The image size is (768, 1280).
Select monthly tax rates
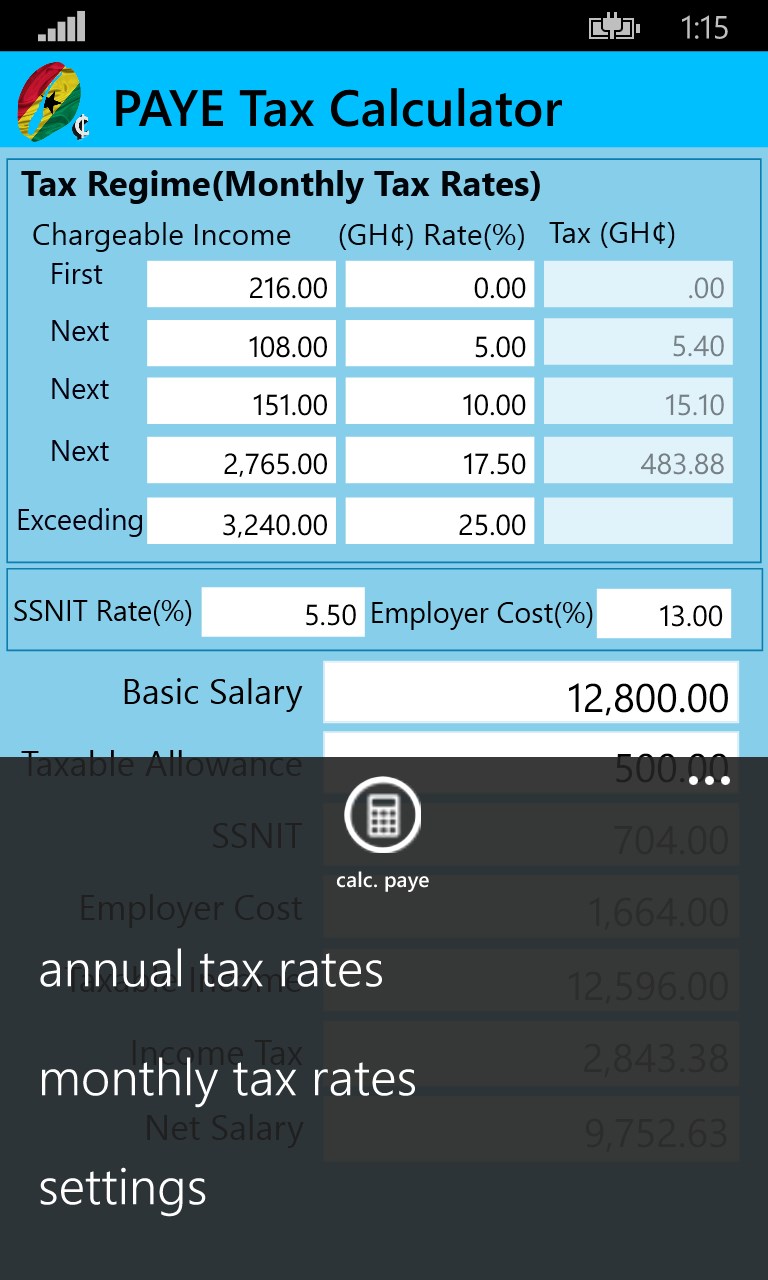(227, 1079)
